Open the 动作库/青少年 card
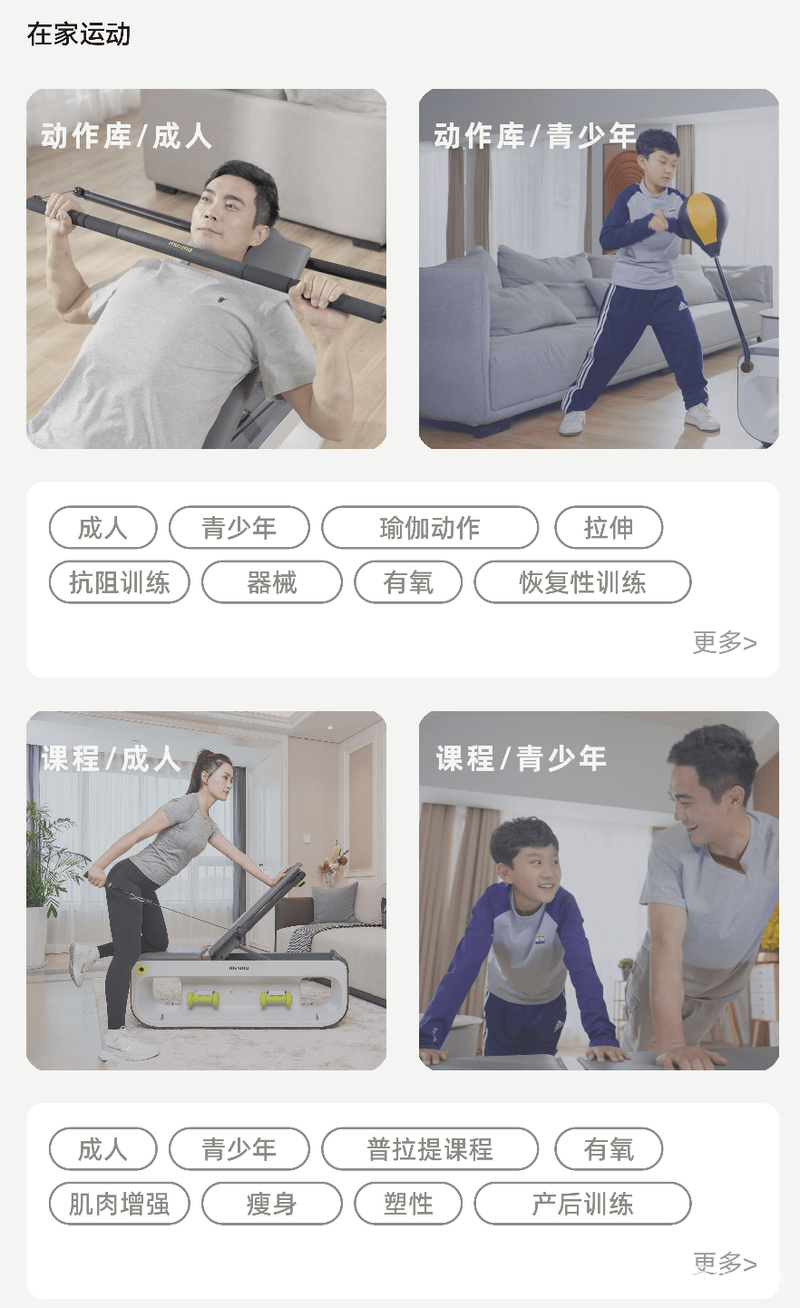The image size is (800, 1308). (x=598, y=269)
